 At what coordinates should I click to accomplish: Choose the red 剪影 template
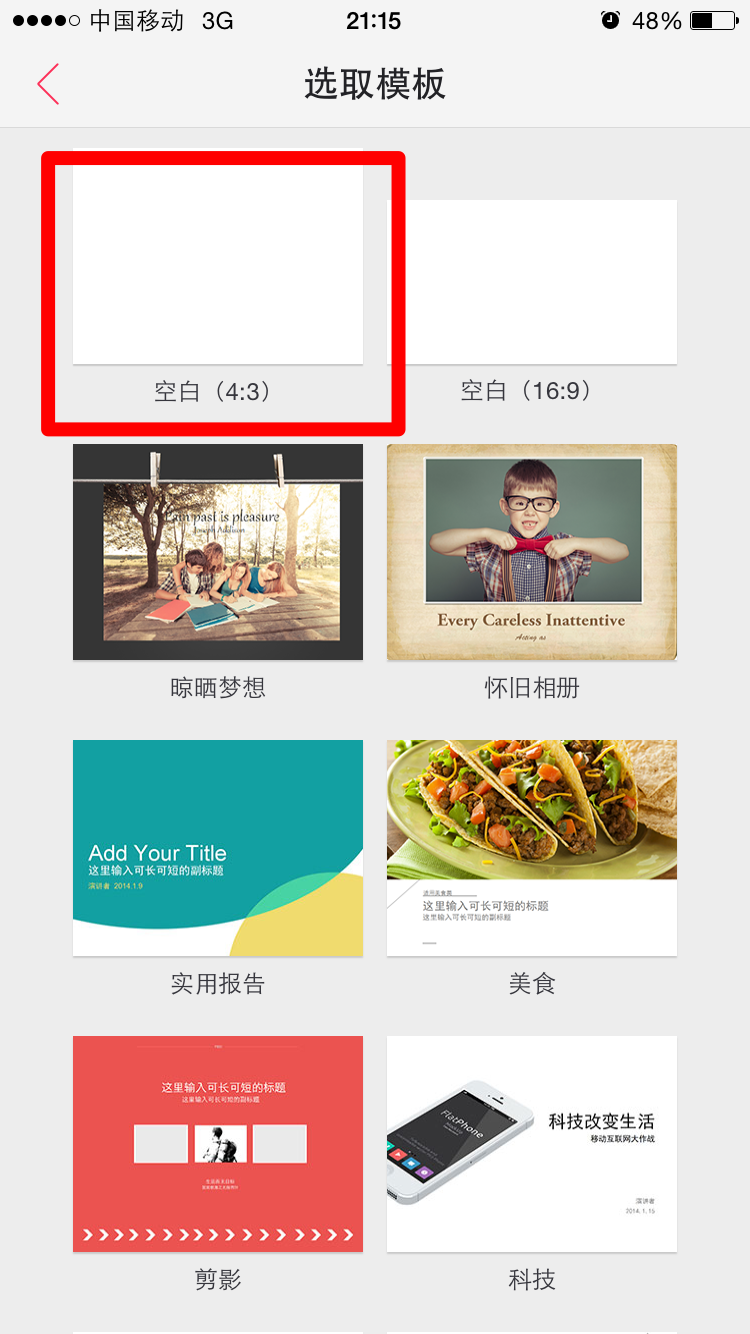[218, 1144]
